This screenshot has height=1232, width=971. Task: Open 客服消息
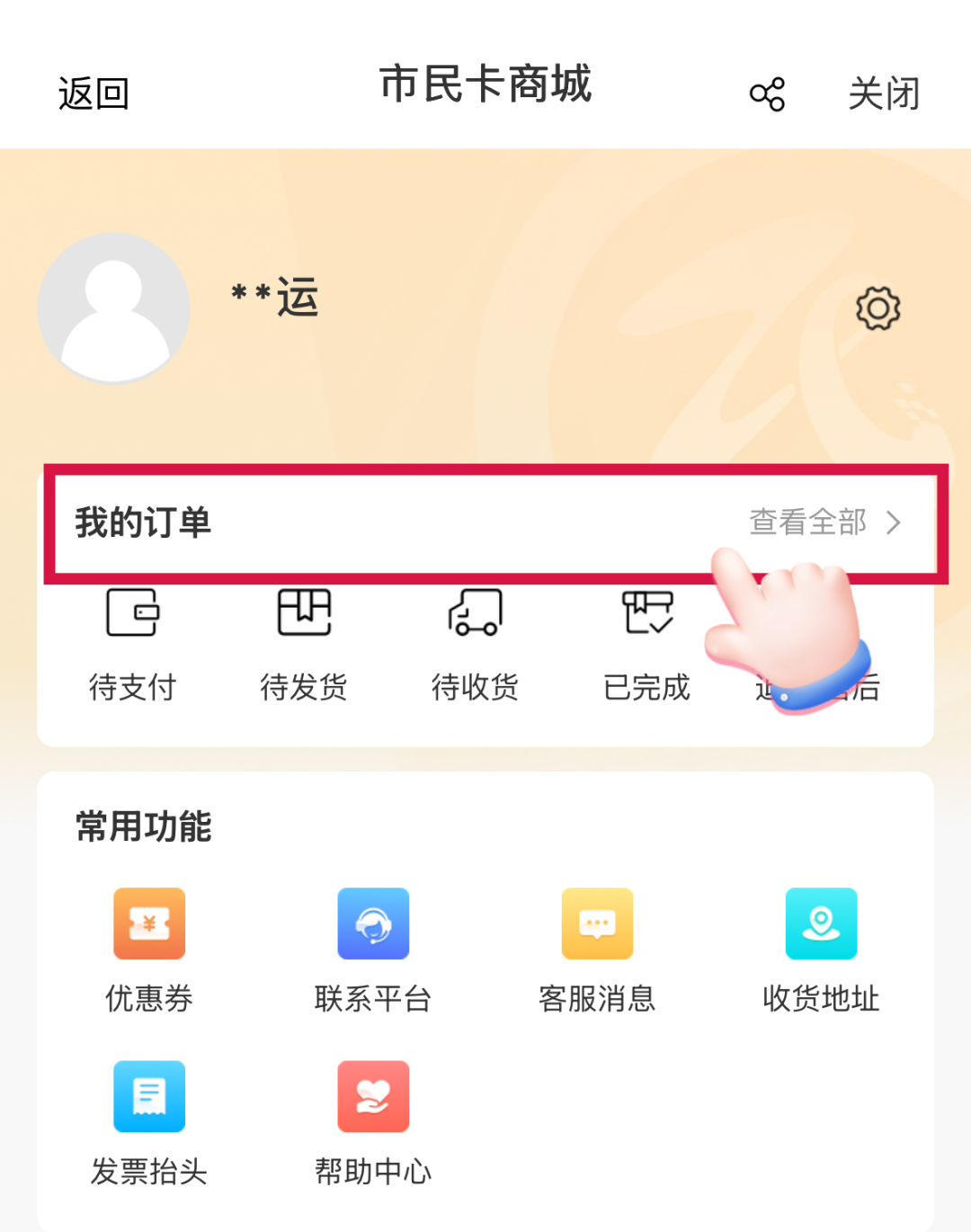tap(597, 949)
